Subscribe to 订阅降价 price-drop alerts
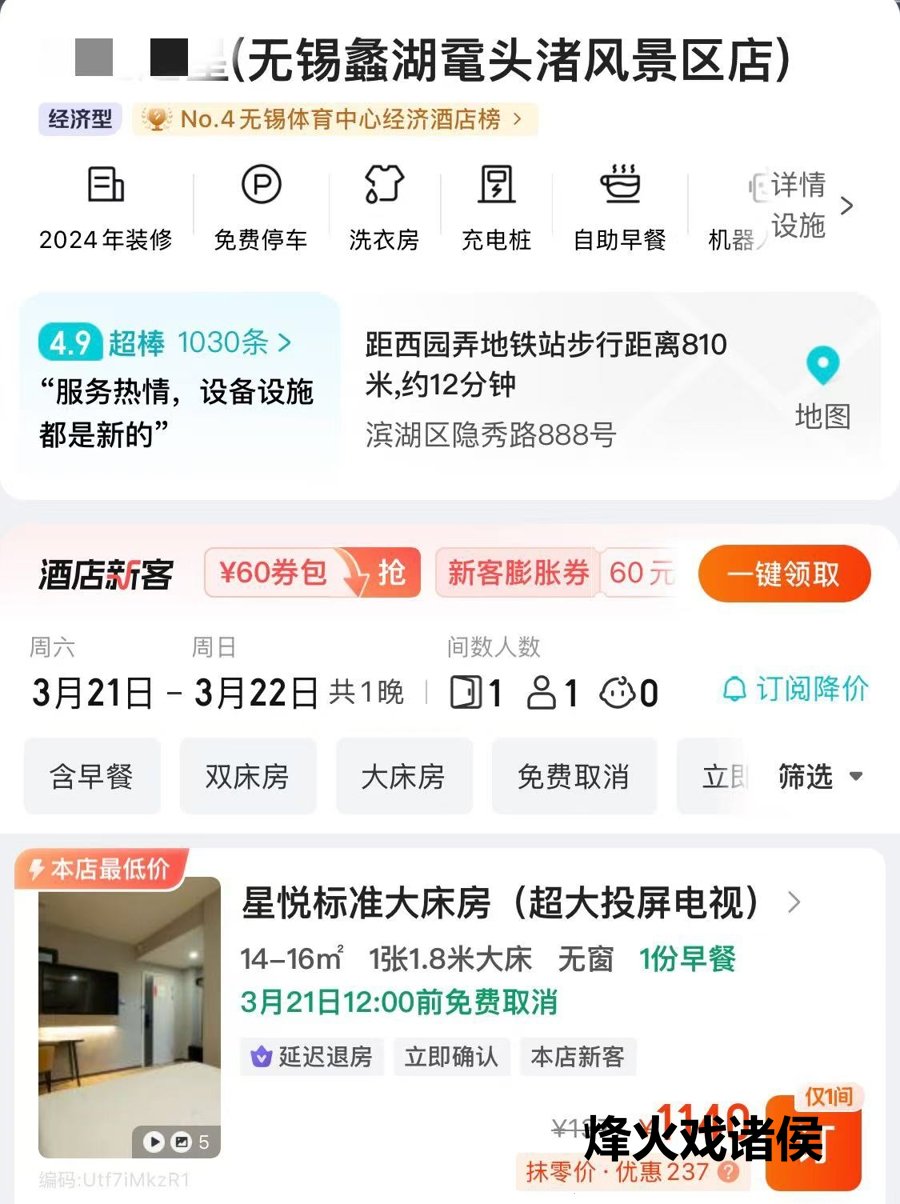 tap(796, 689)
